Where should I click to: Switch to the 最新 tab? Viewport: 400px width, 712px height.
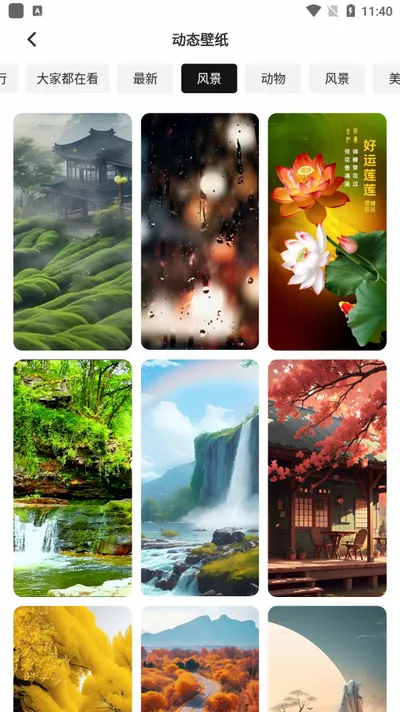(145, 79)
